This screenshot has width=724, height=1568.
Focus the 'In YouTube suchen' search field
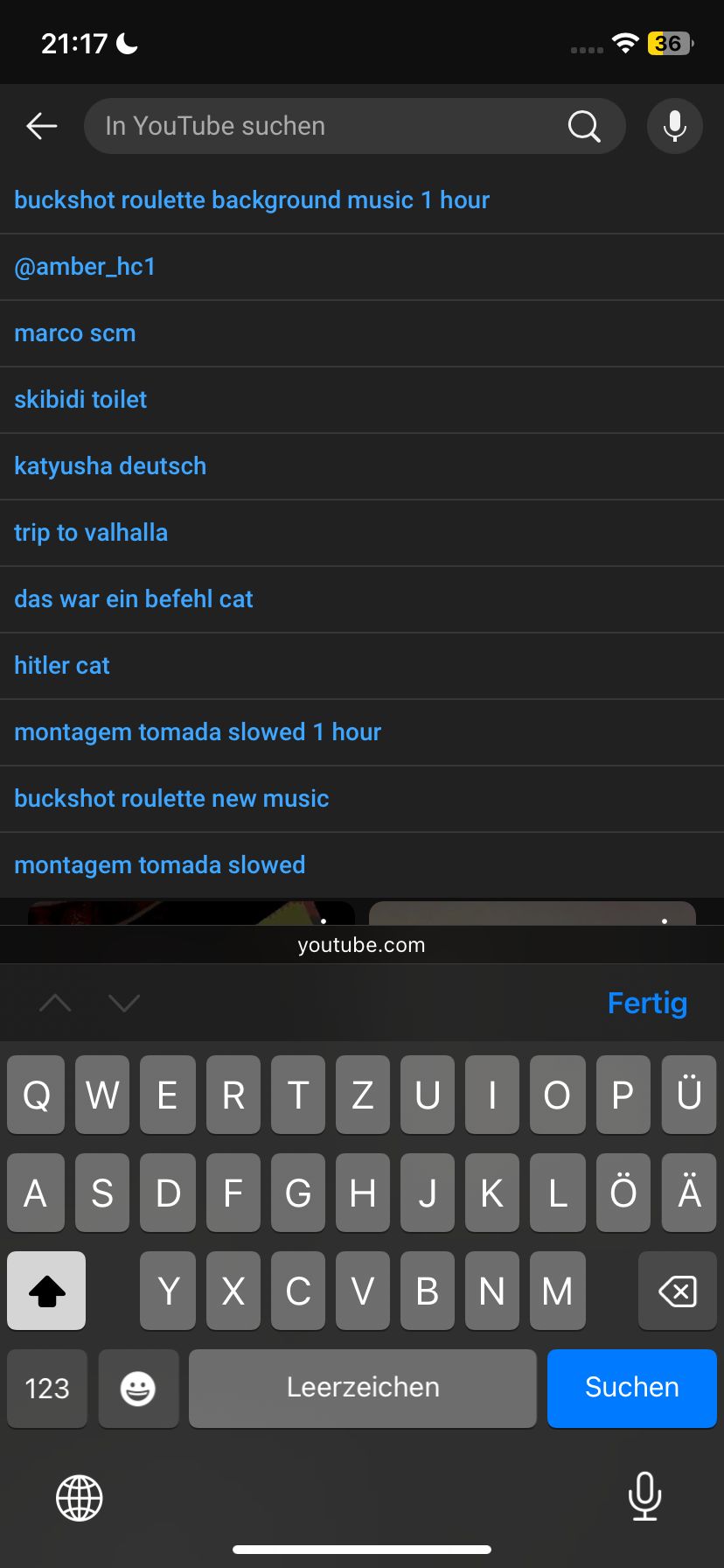[x=324, y=126]
